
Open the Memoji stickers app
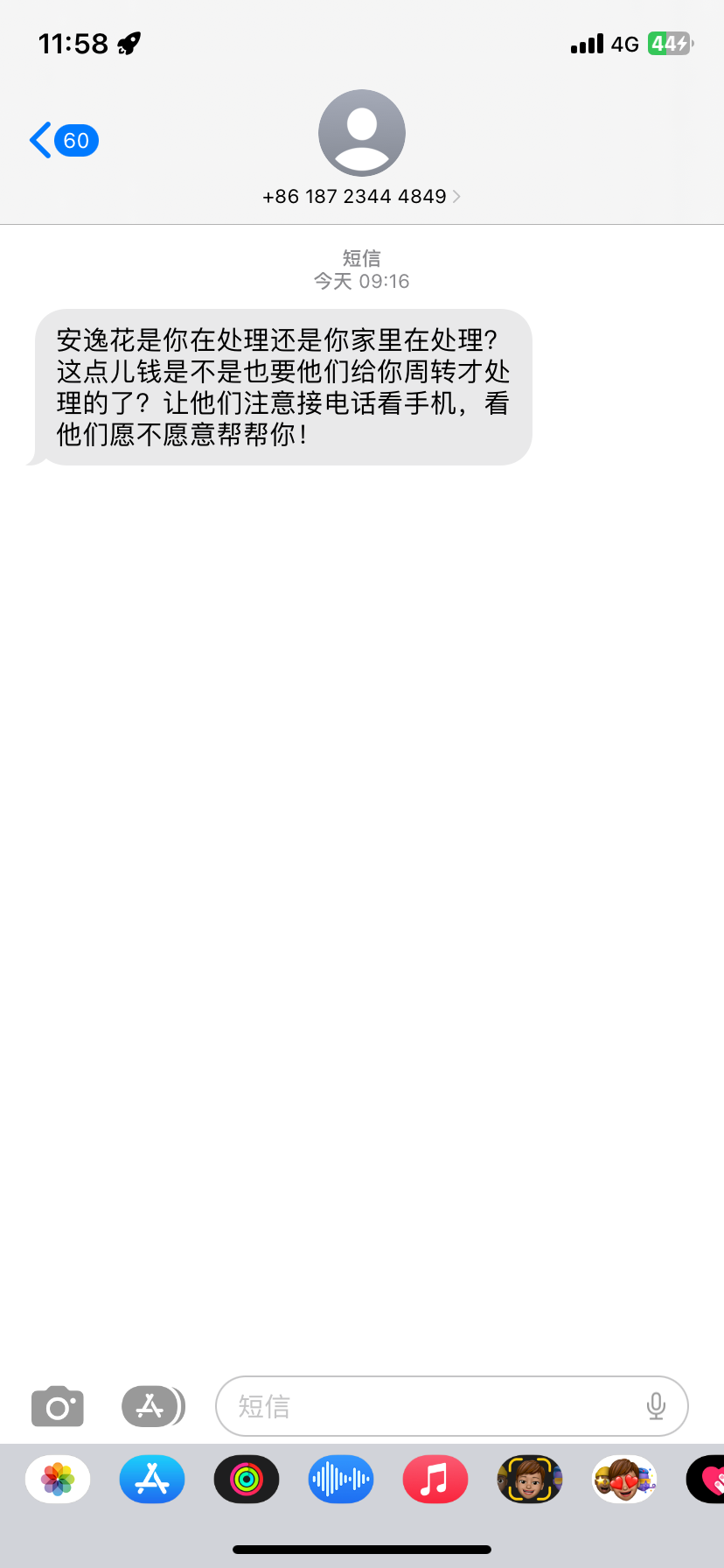click(x=624, y=1480)
